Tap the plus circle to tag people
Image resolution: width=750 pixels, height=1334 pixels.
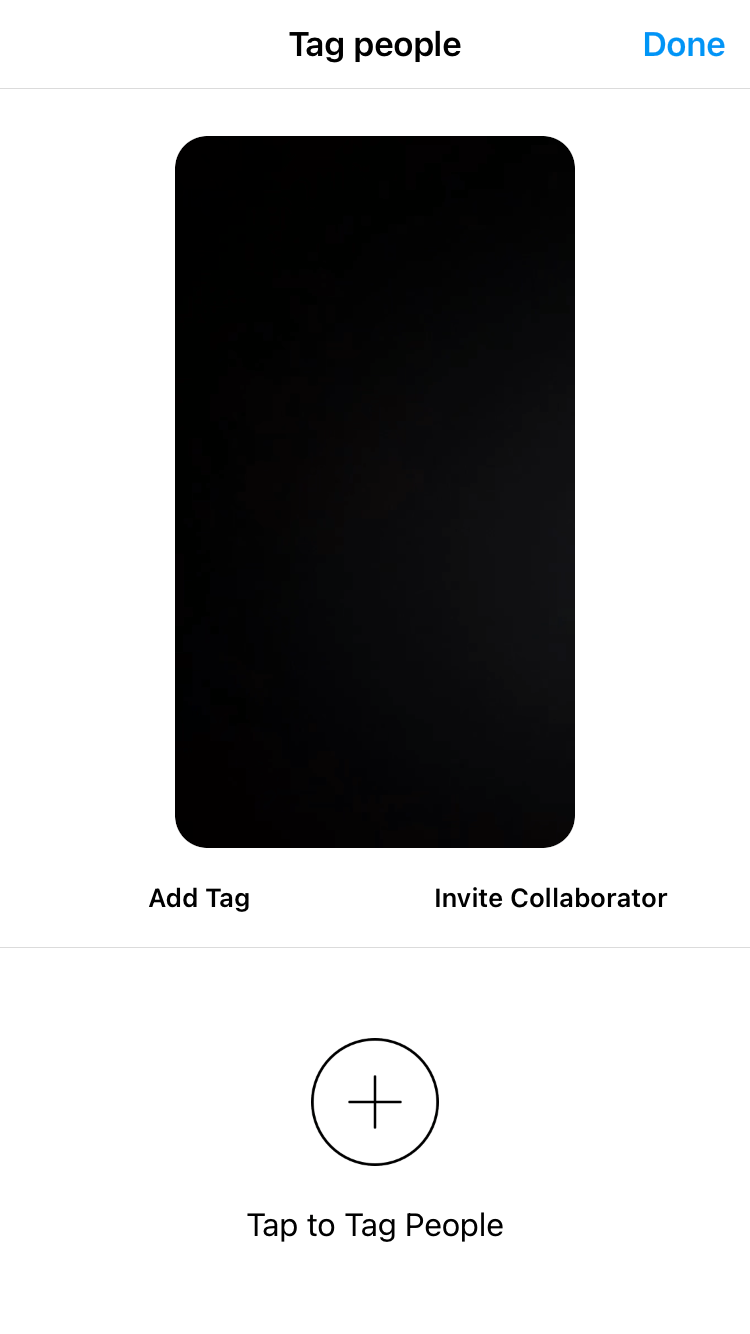coord(375,1101)
